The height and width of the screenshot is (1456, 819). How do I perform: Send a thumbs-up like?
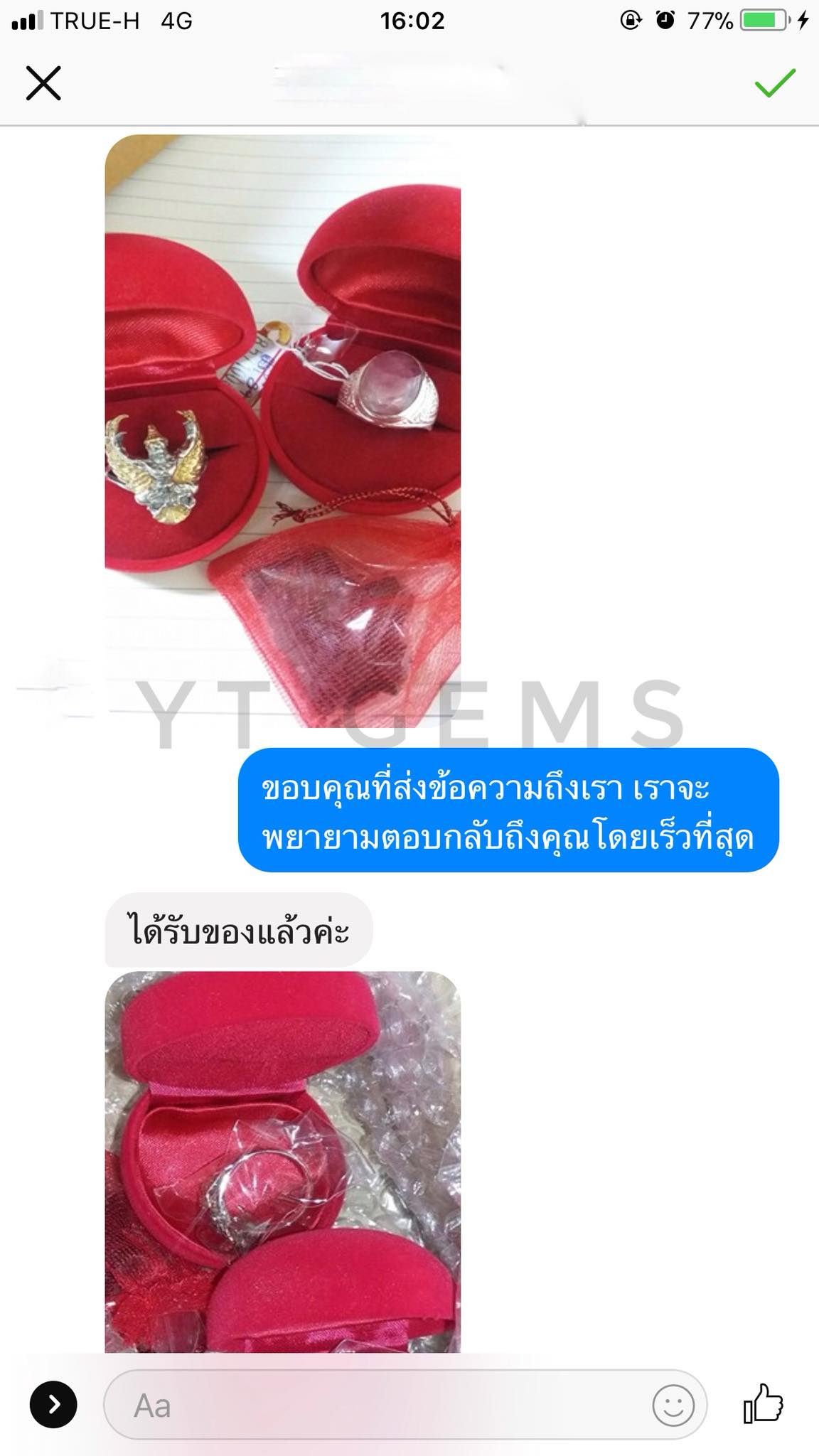[x=763, y=1403]
